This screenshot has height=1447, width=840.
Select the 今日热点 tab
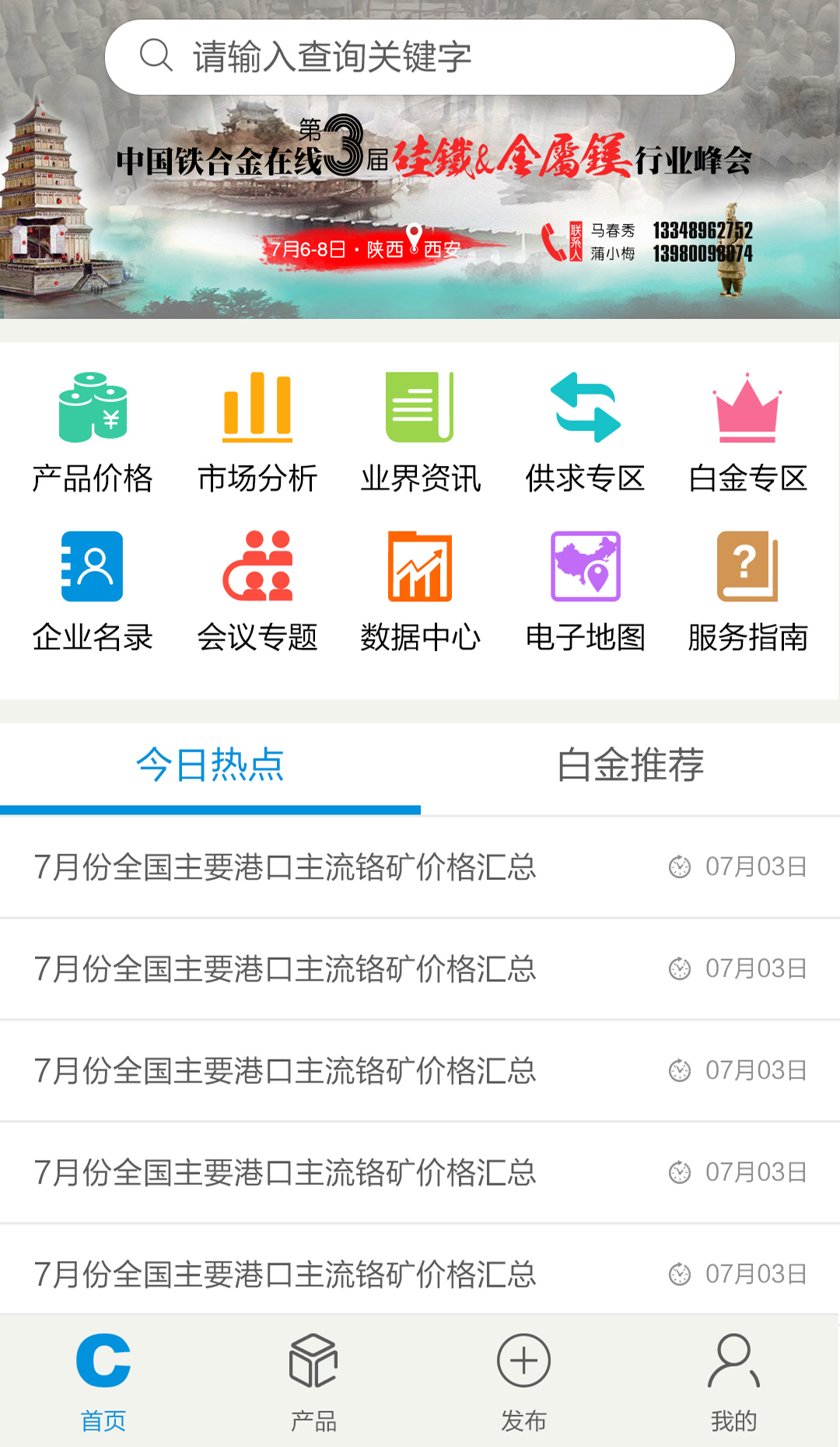[210, 766]
